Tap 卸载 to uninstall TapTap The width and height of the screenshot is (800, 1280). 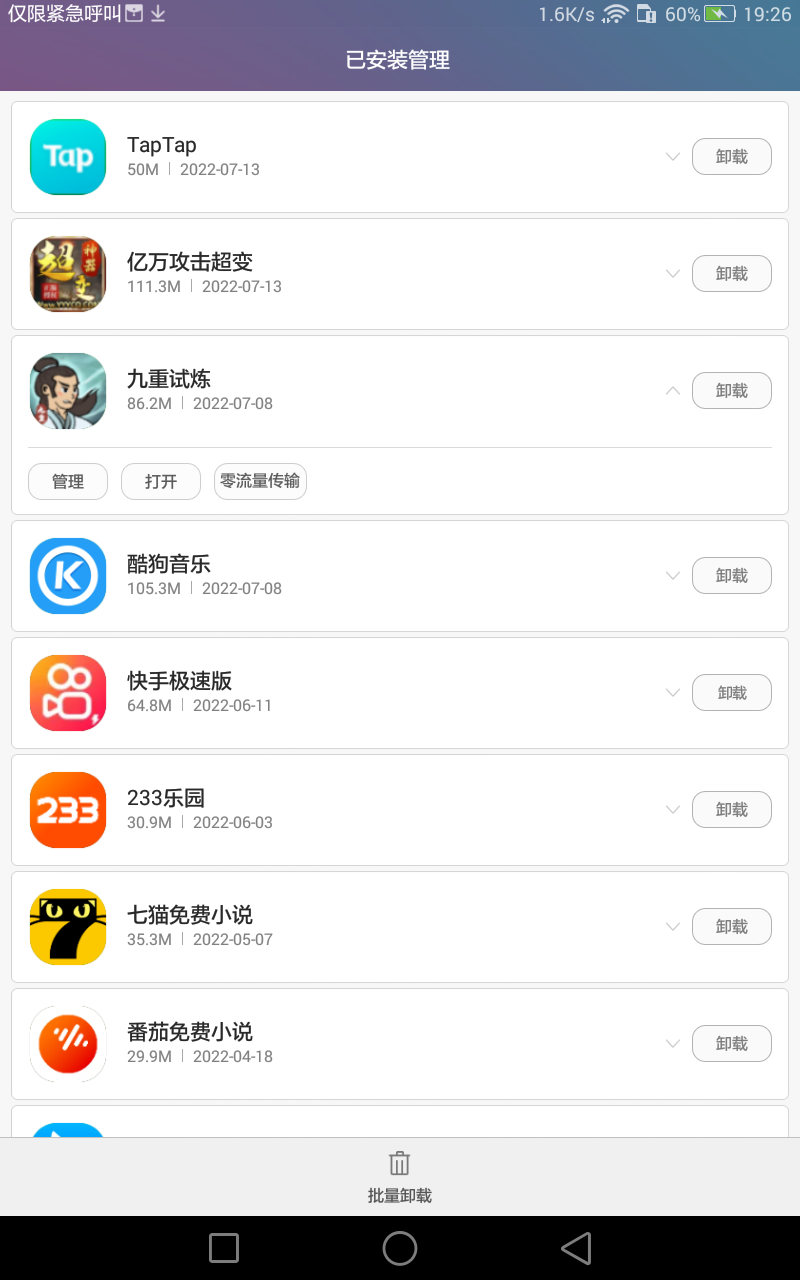pos(731,157)
